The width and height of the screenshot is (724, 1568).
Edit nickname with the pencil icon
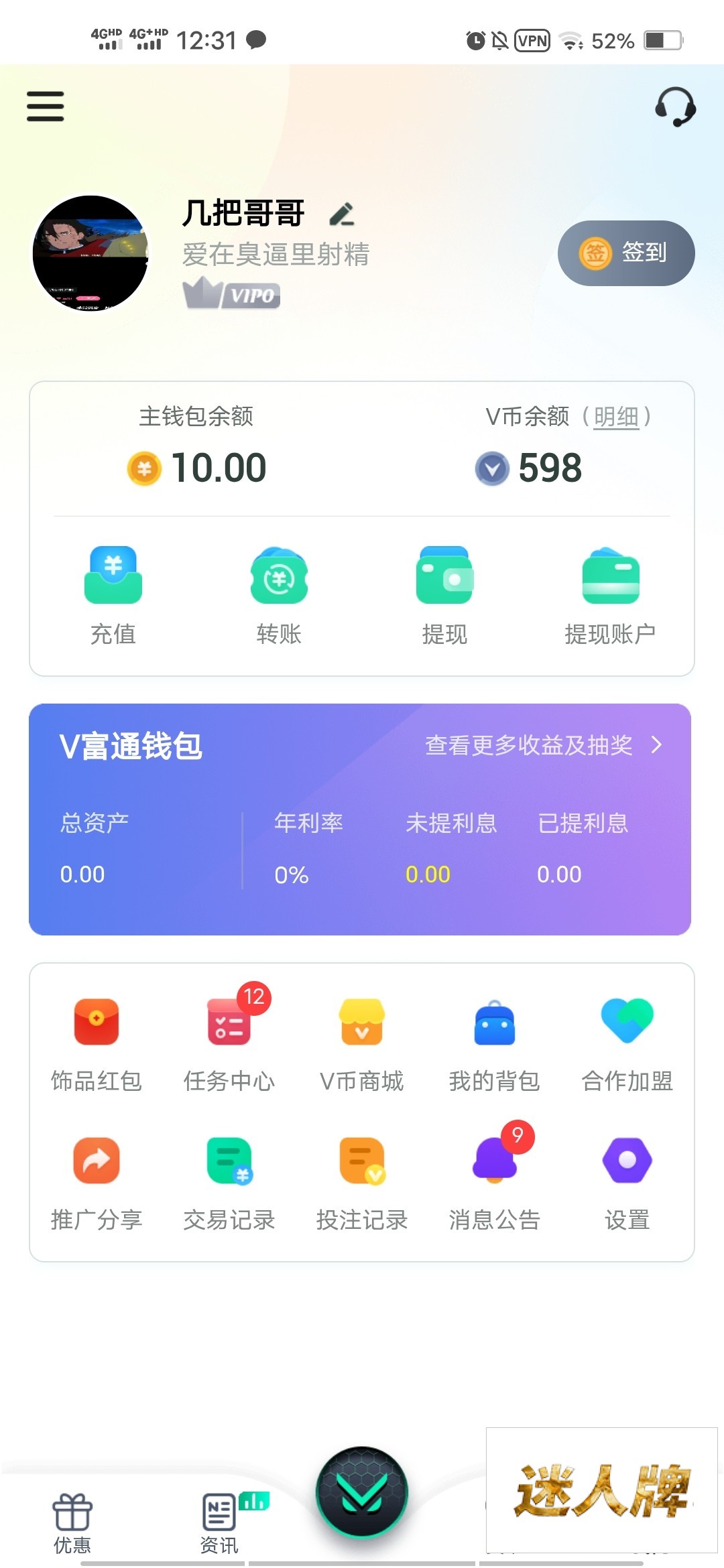pyautogui.click(x=342, y=214)
